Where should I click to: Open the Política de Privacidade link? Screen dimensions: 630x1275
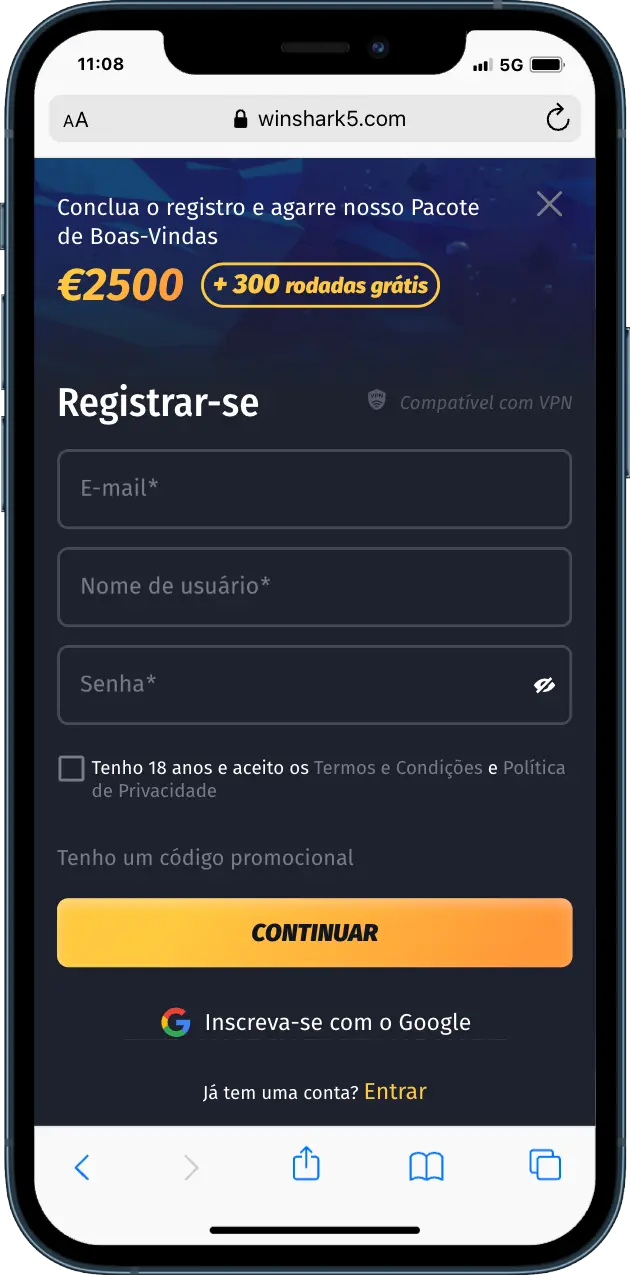tap(533, 768)
